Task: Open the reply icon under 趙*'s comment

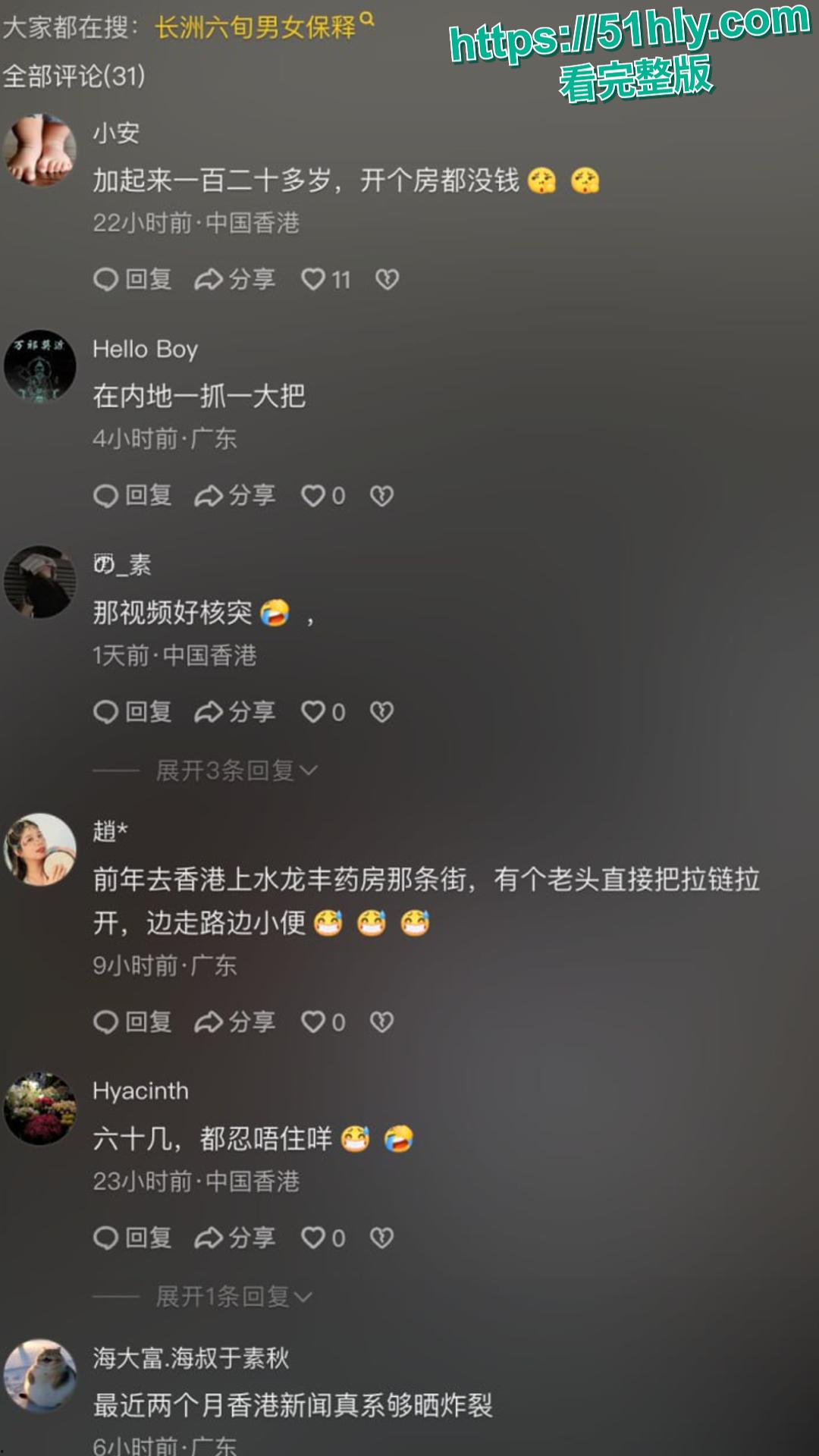Action: (106, 1021)
